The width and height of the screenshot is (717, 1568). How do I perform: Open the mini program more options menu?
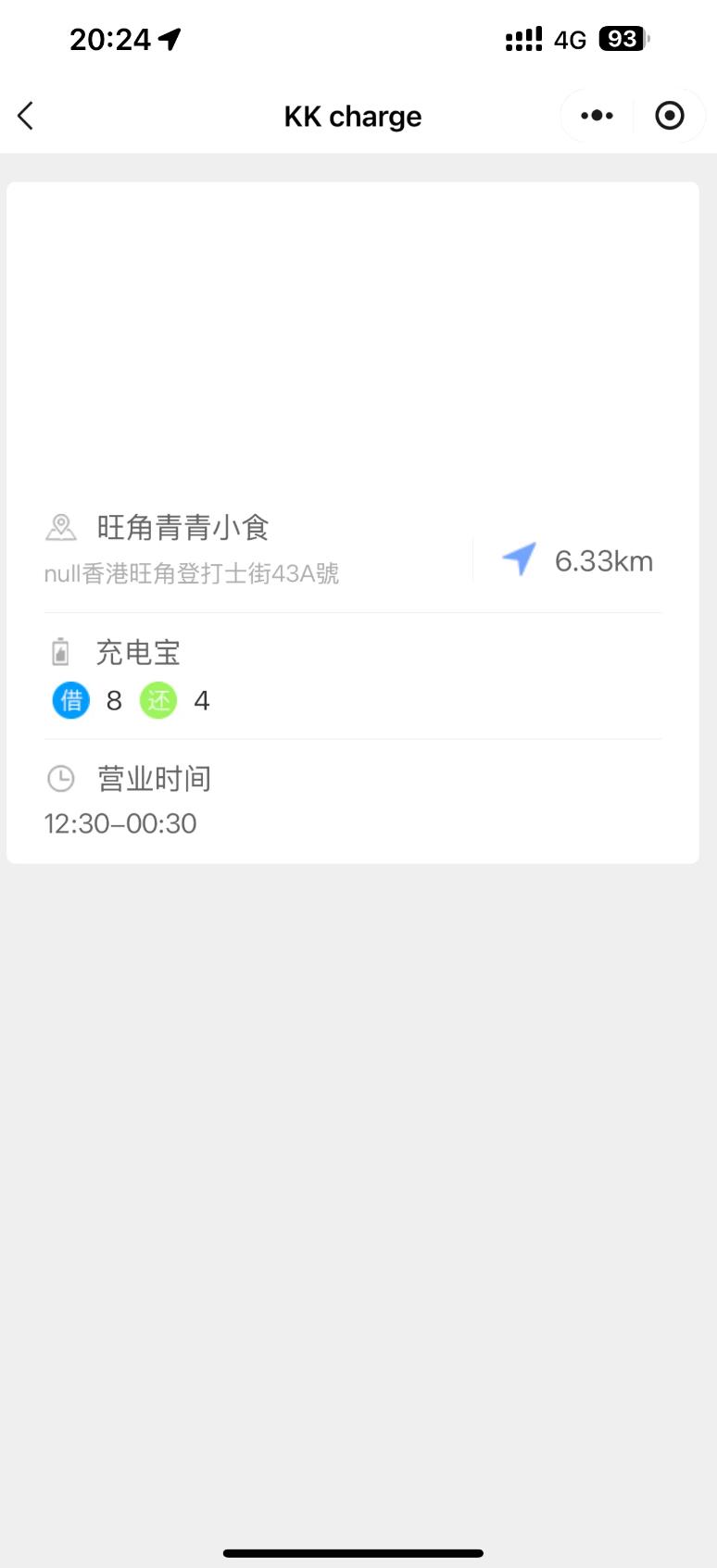click(597, 116)
